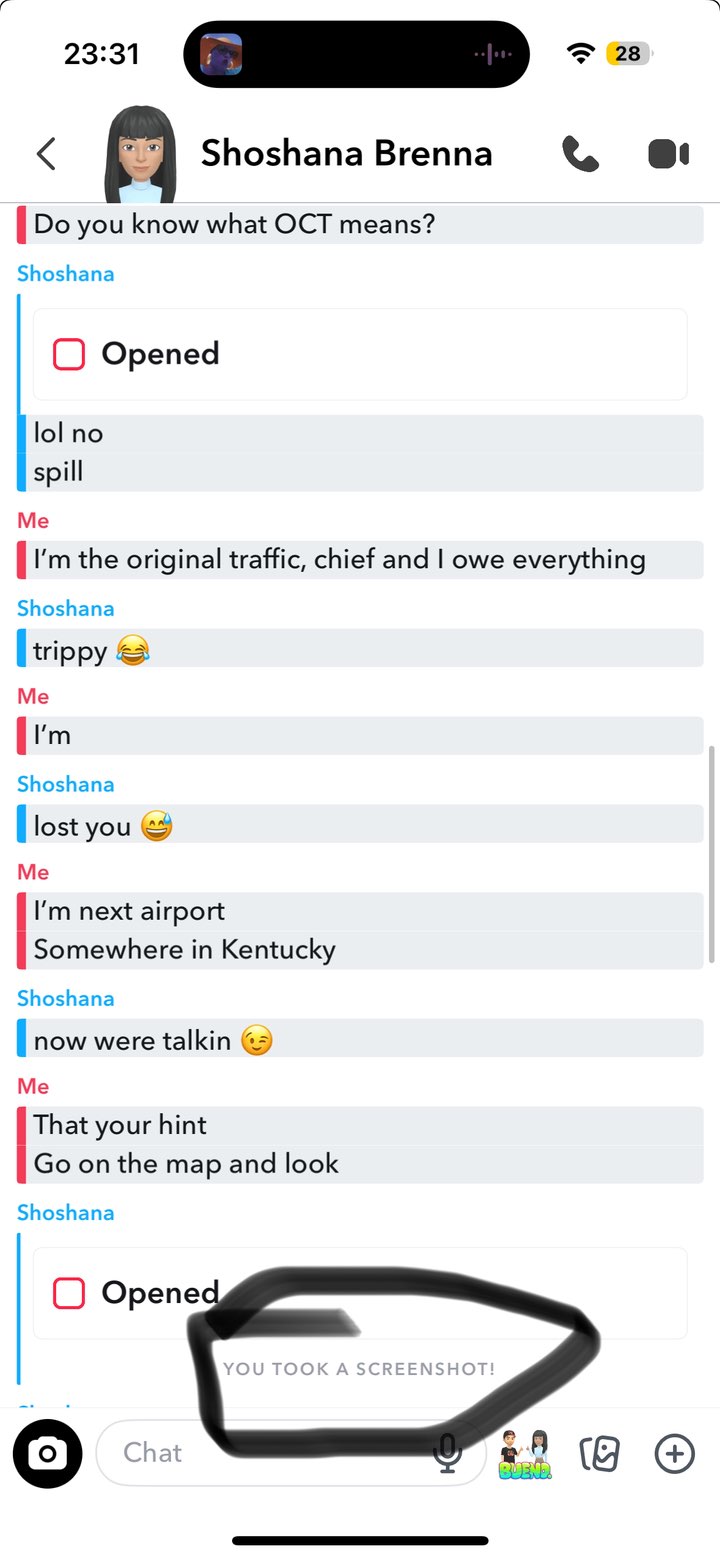This screenshot has width=720, height=1560.
Task: Open the Bitmoji sticker picker
Action: click(525, 1454)
